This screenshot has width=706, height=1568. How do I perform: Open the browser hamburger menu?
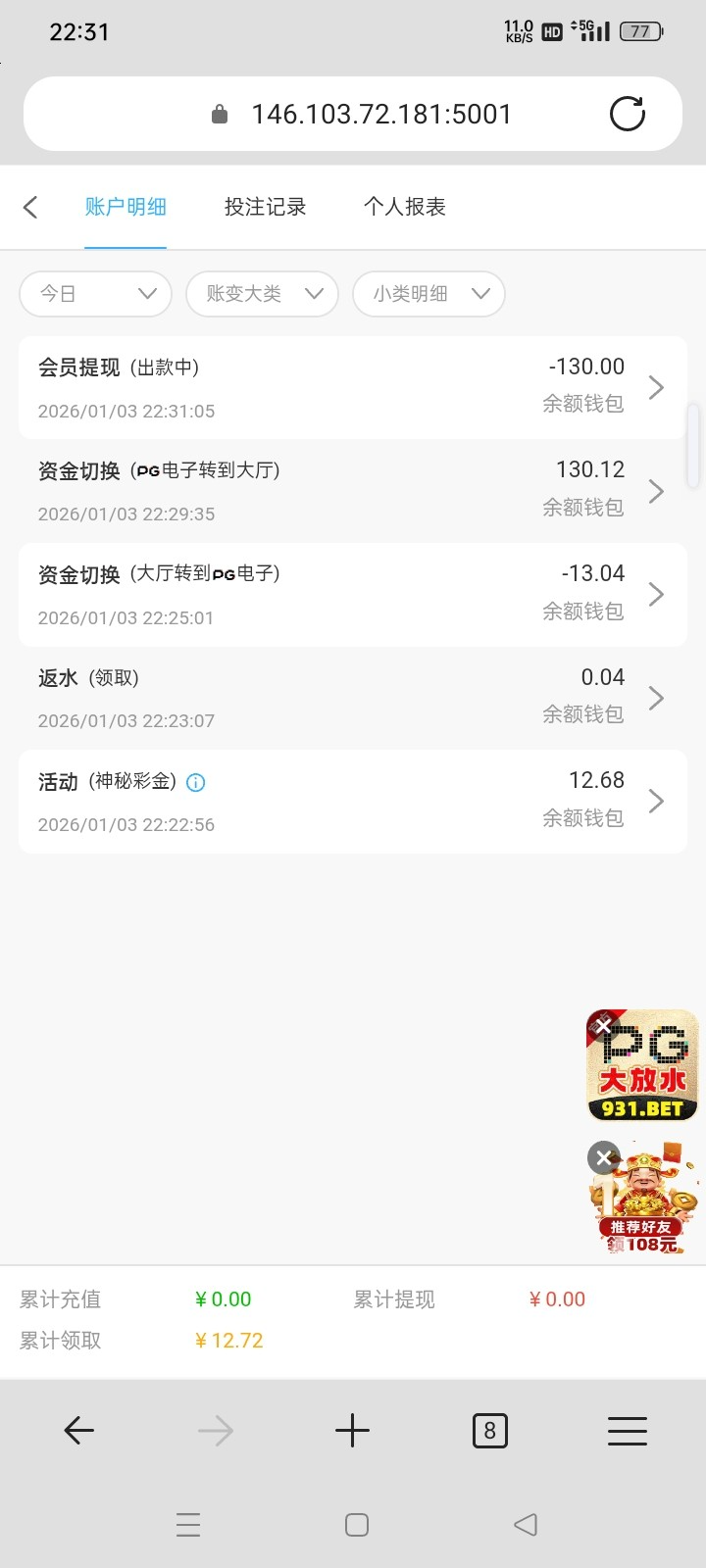coord(628,1432)
